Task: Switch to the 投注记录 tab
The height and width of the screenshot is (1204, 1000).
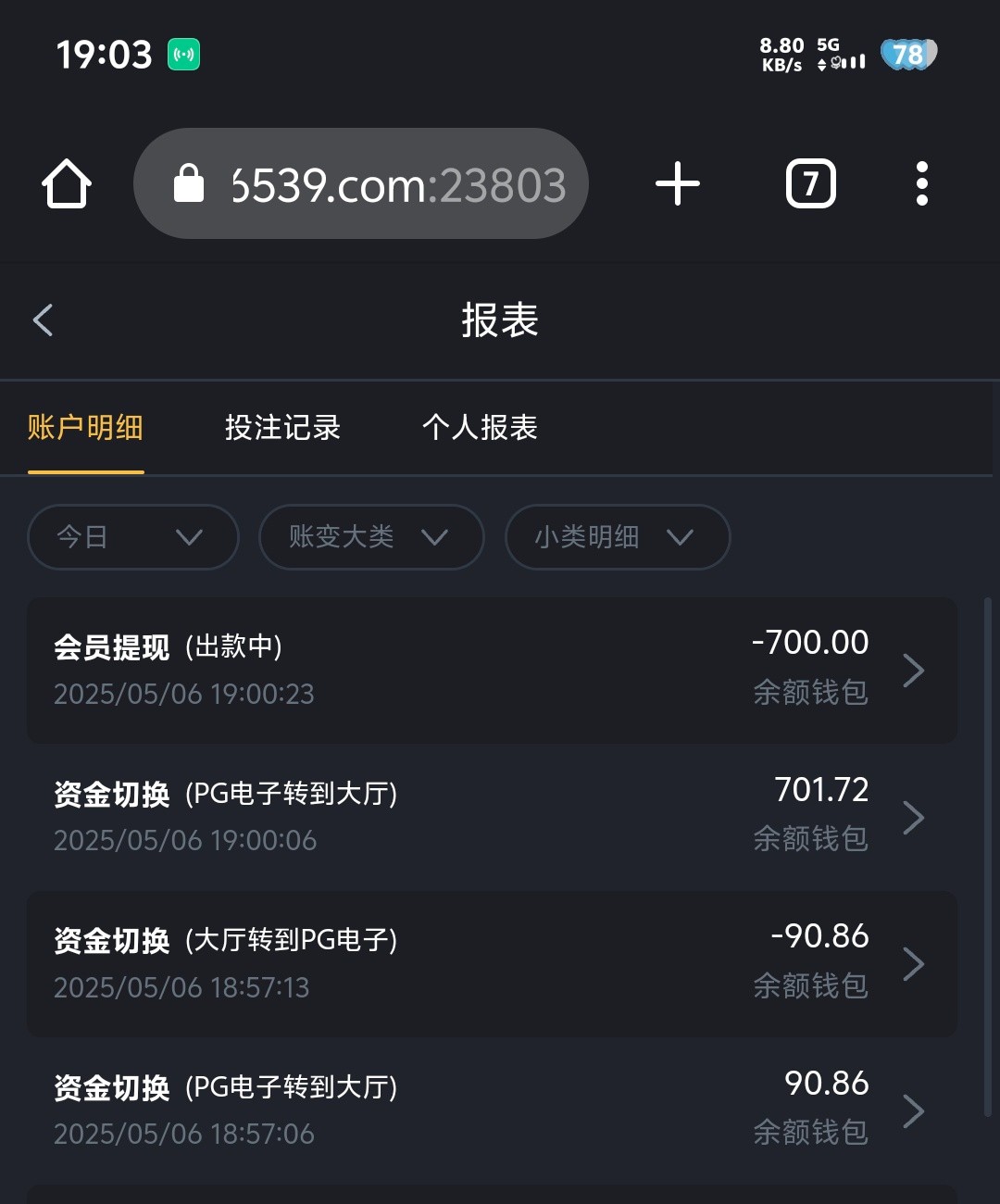Action: pos(282,428)
